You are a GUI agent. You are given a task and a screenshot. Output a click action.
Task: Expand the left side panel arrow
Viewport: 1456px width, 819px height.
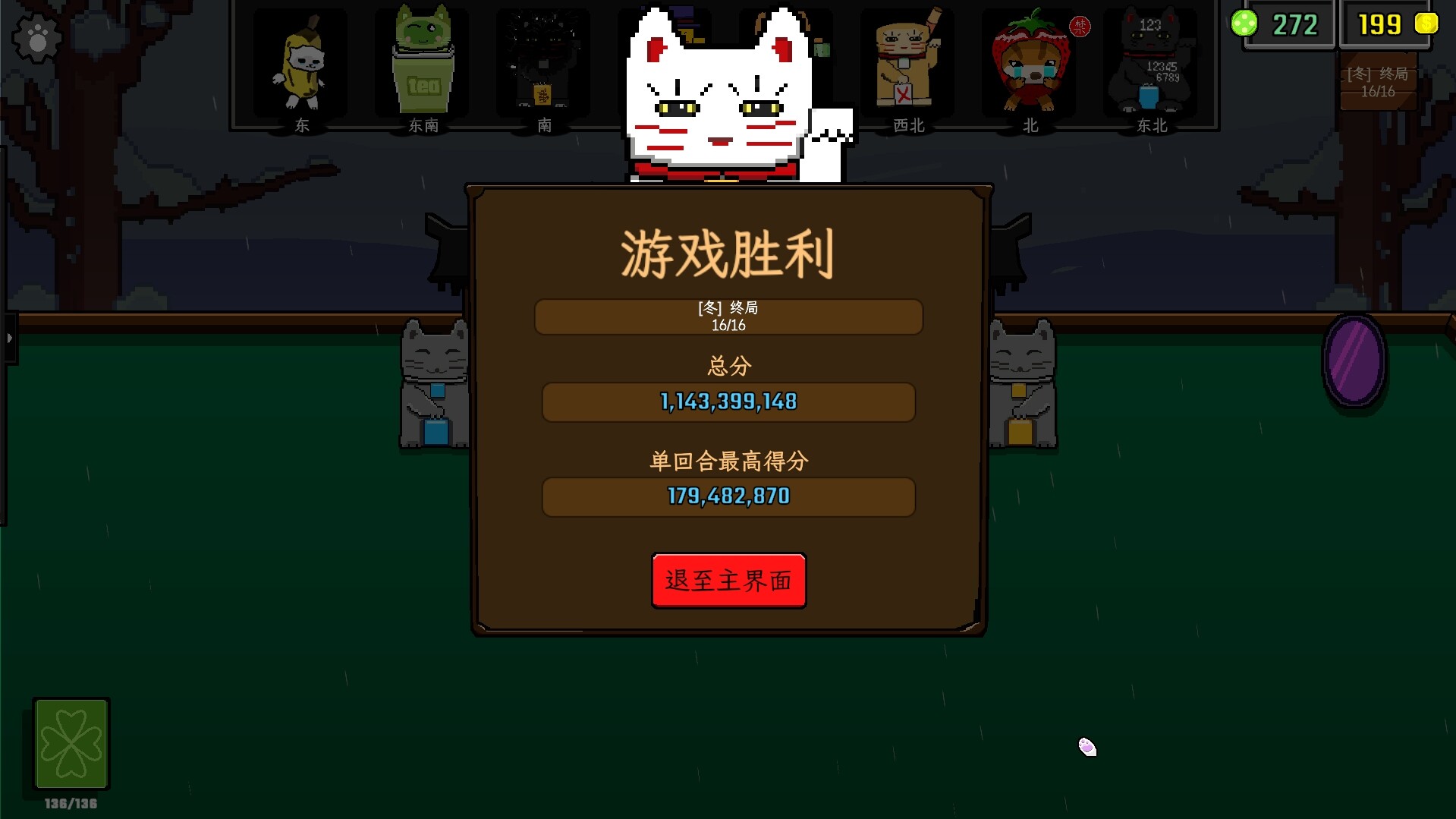pyautogui.click(x=9, y=338)
